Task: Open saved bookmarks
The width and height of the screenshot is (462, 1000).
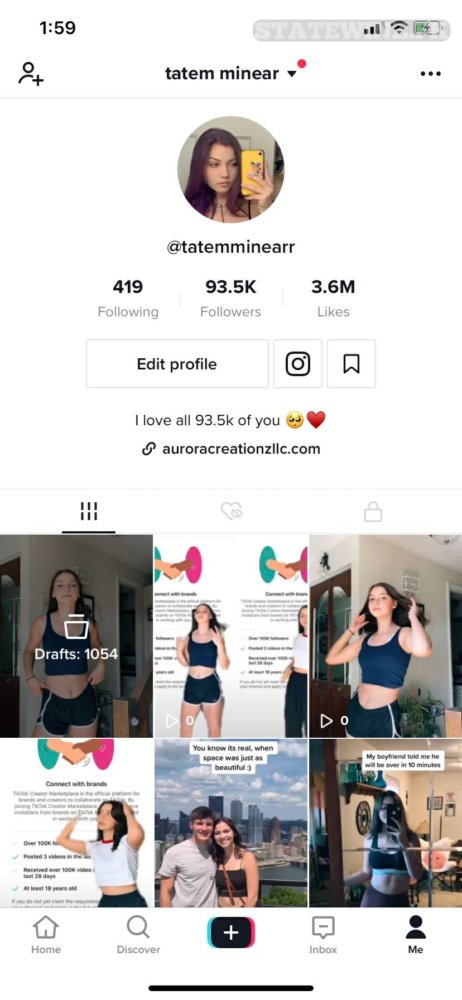Action: point(351,364)
